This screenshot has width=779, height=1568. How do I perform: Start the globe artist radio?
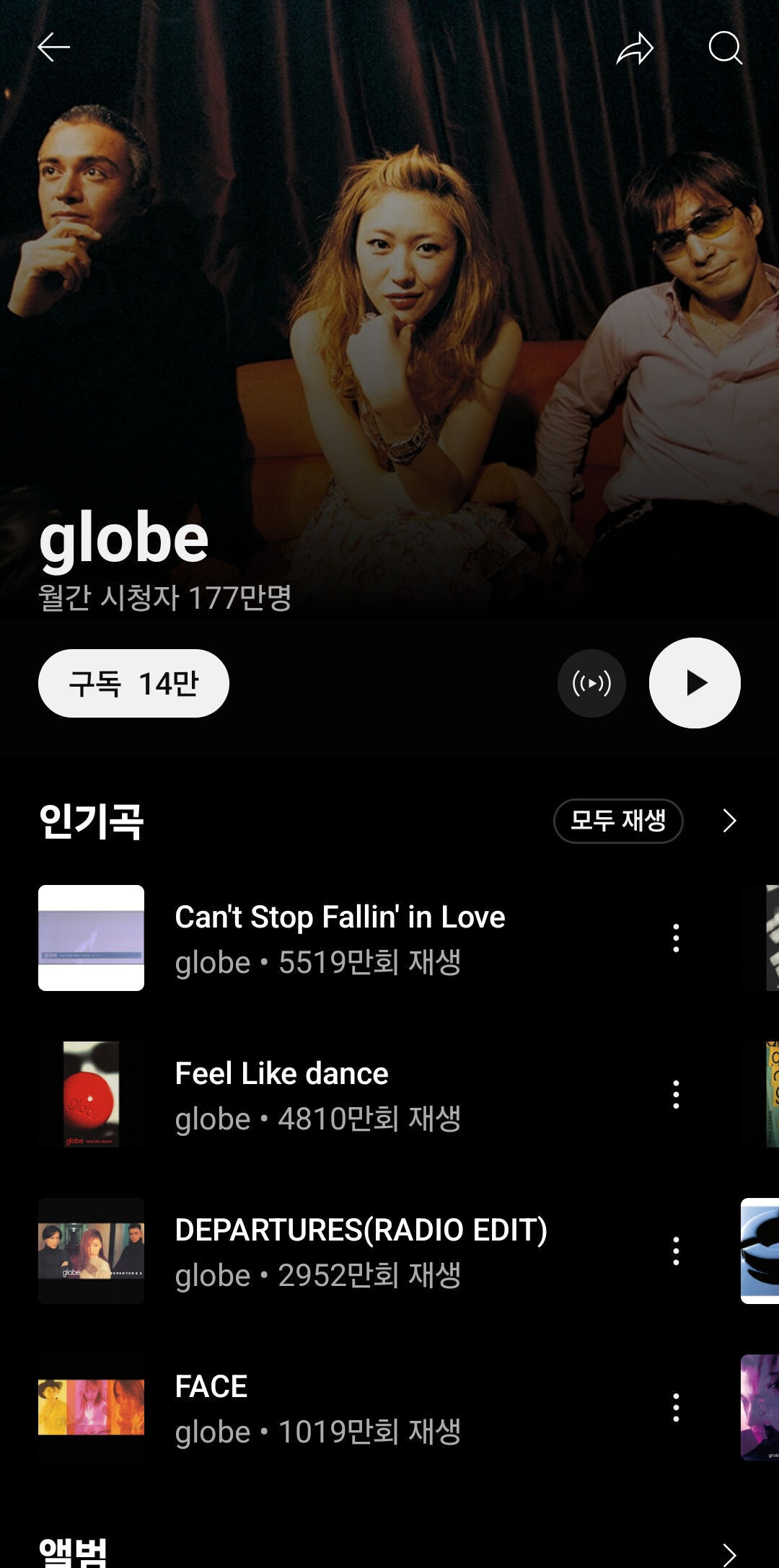pyautogui.click(x=591, y=683)
